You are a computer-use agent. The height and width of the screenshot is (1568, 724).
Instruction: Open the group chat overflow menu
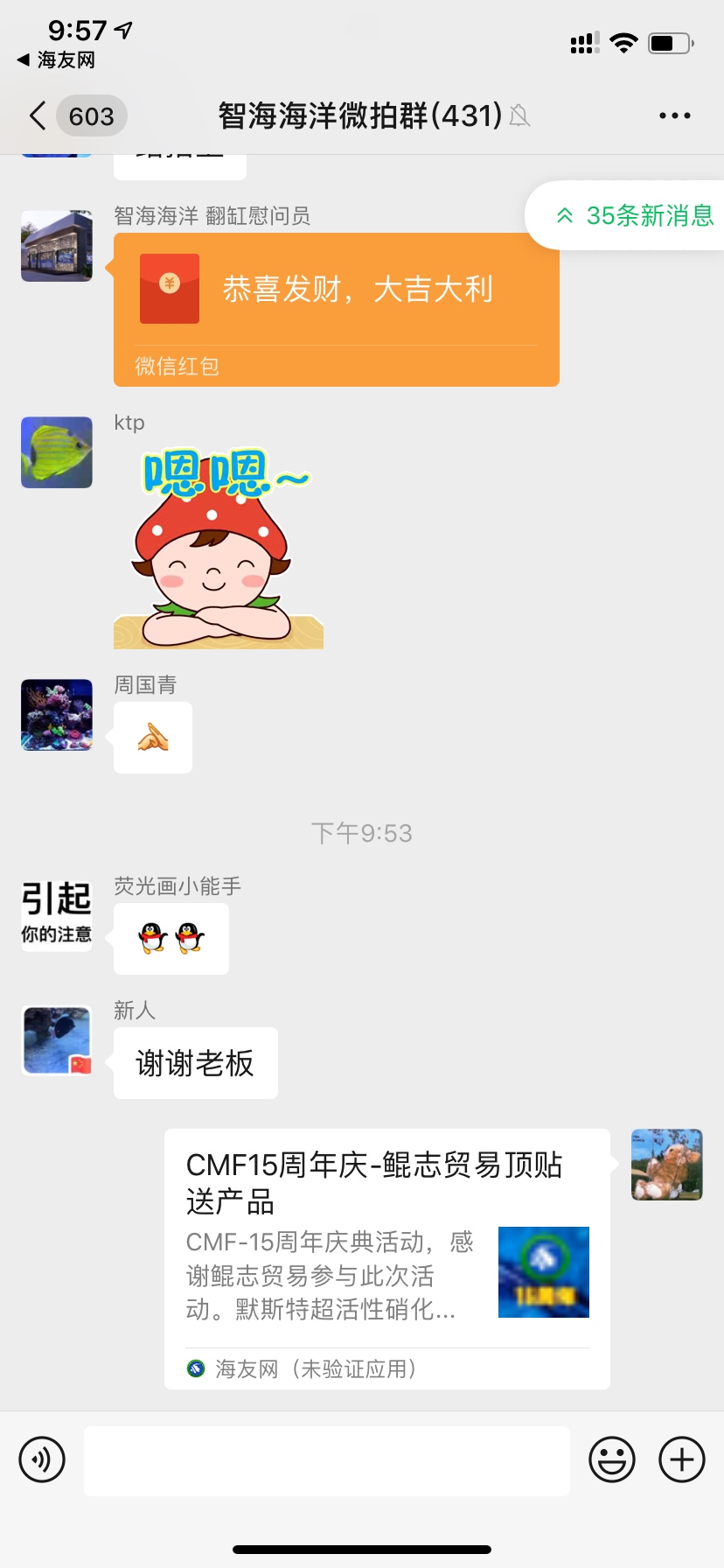point(674,115)
